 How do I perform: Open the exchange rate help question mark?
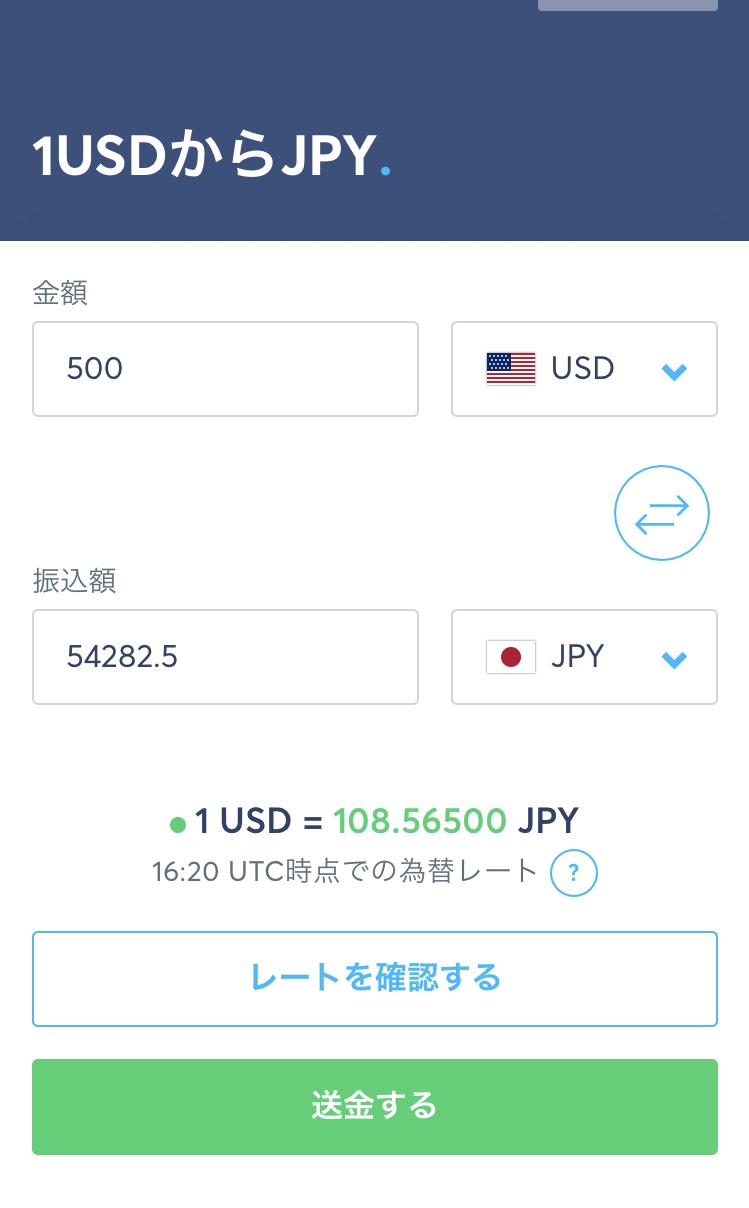click(574, 873)
